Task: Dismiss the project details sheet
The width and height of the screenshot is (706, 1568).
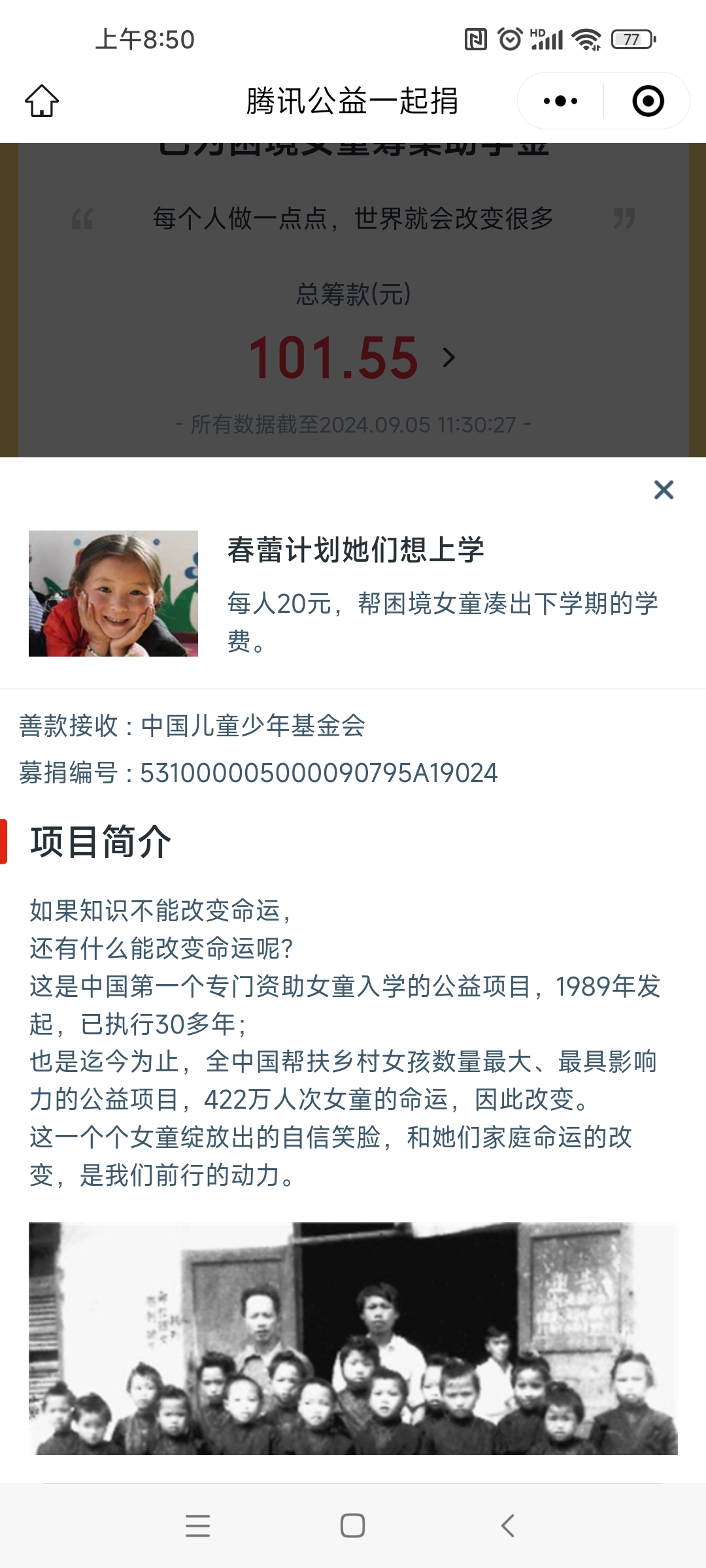Action: pyautogui.click(x=664, y=490)
